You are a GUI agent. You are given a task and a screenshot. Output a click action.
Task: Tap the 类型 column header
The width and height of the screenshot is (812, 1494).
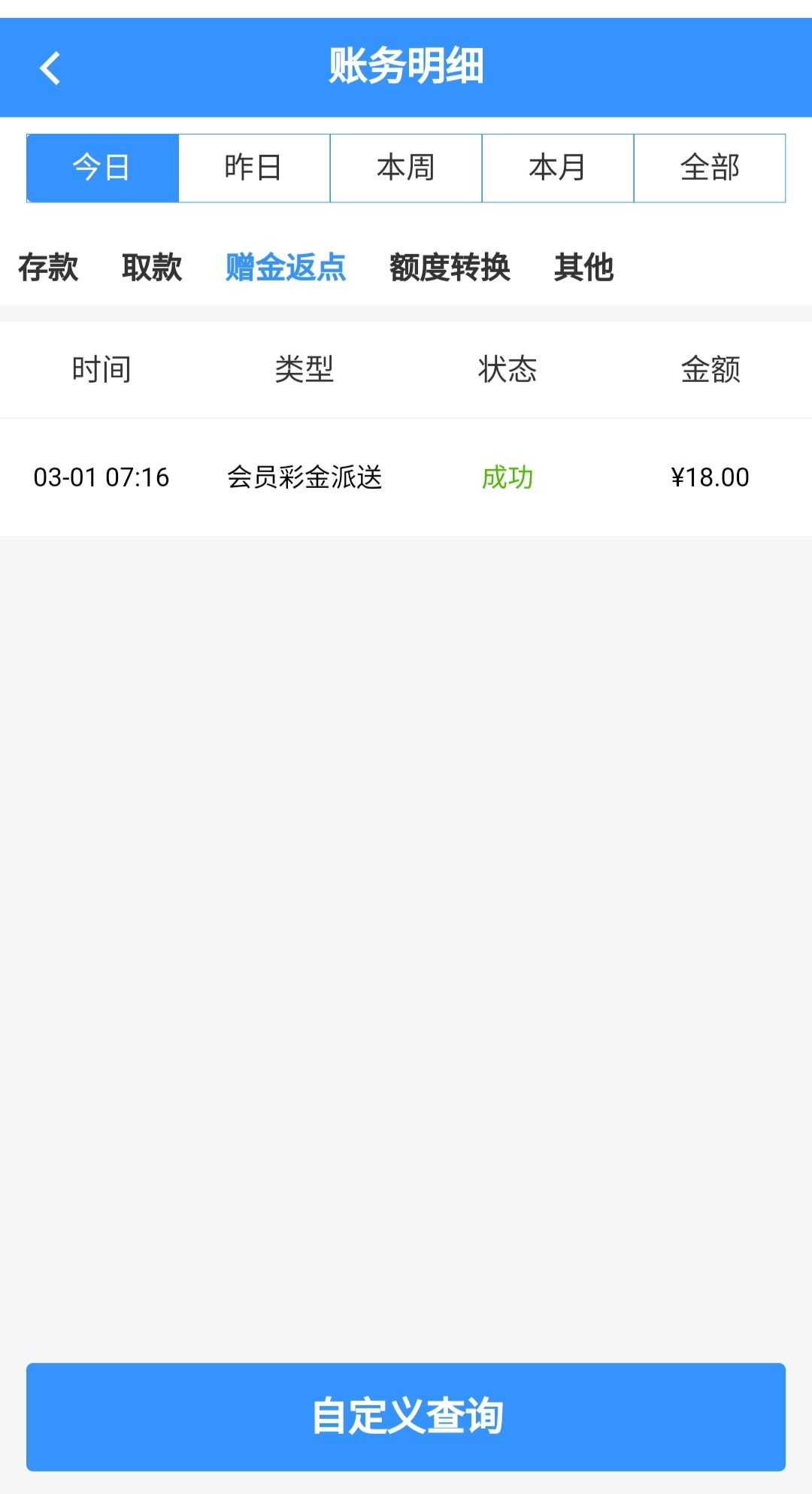(x=304, y=369)
